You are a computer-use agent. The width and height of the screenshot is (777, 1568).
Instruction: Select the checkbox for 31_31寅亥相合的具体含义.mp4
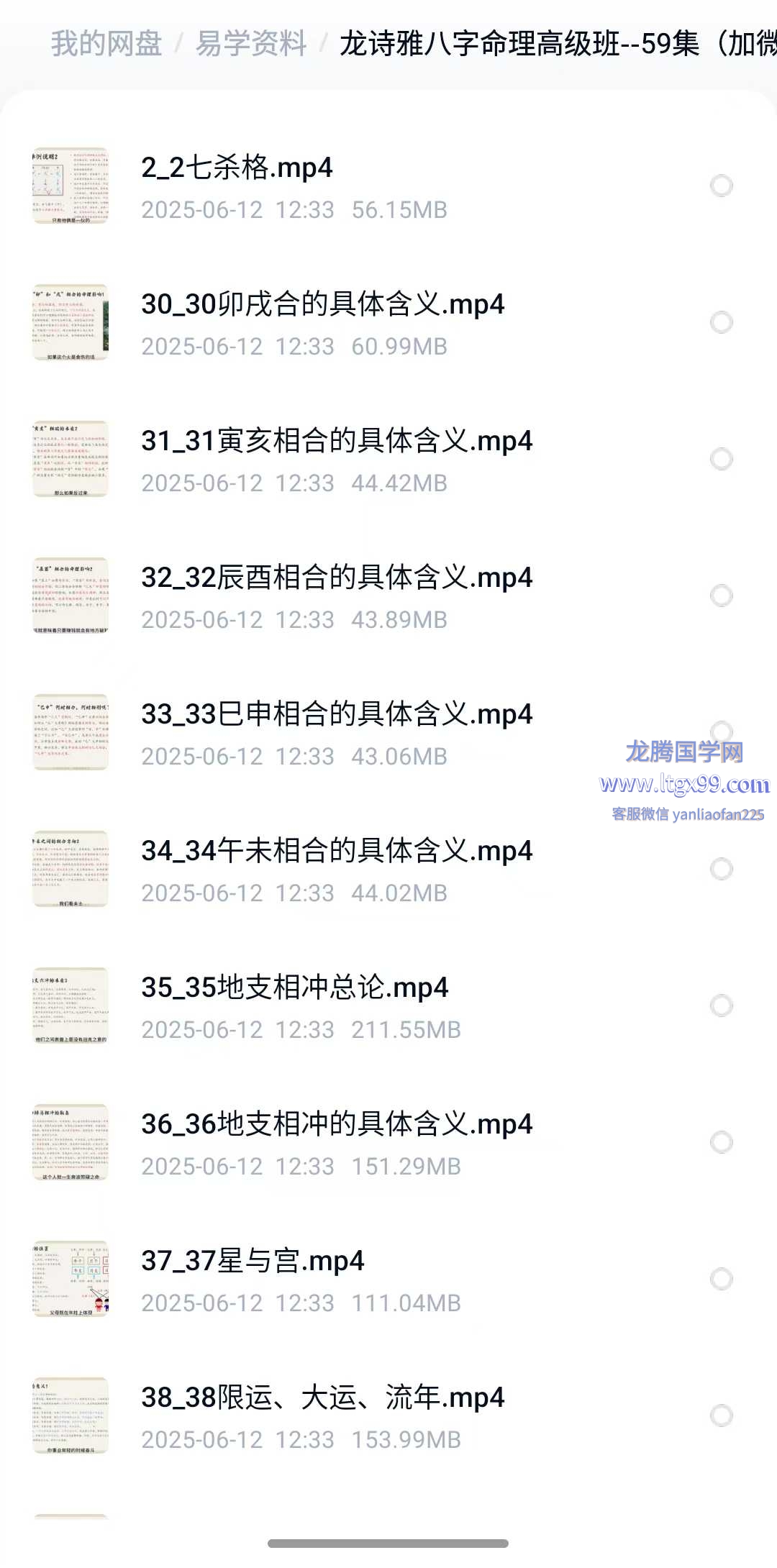[721, 459]
